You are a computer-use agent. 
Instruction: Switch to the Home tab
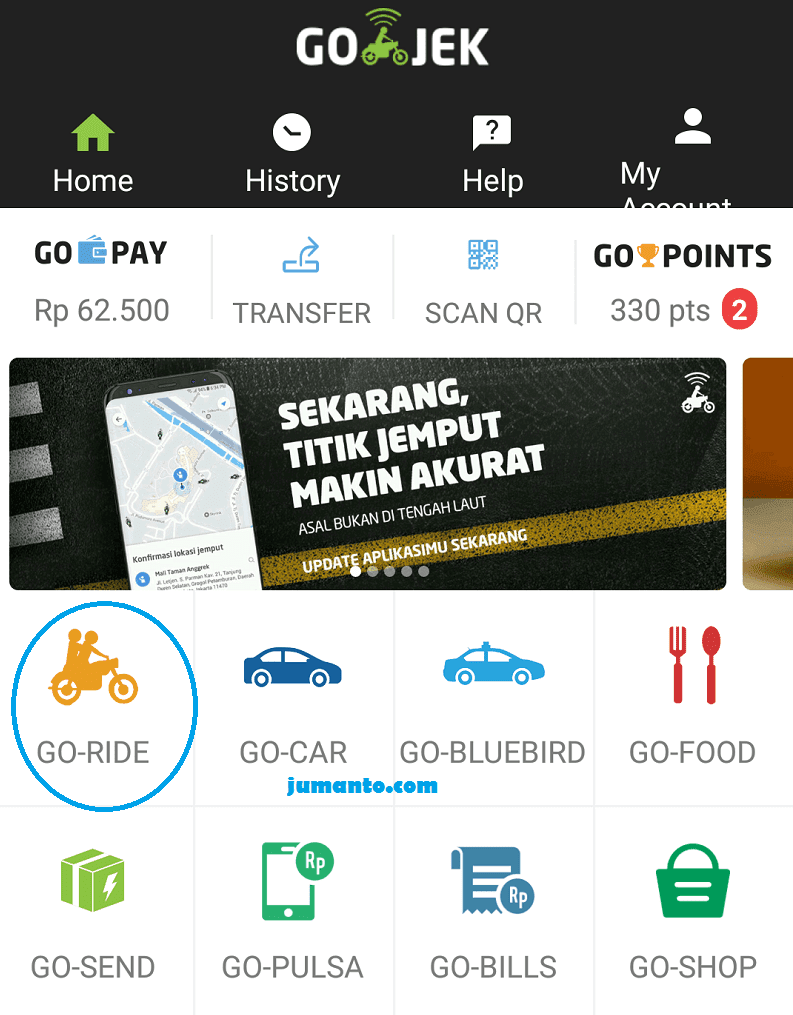93,155
